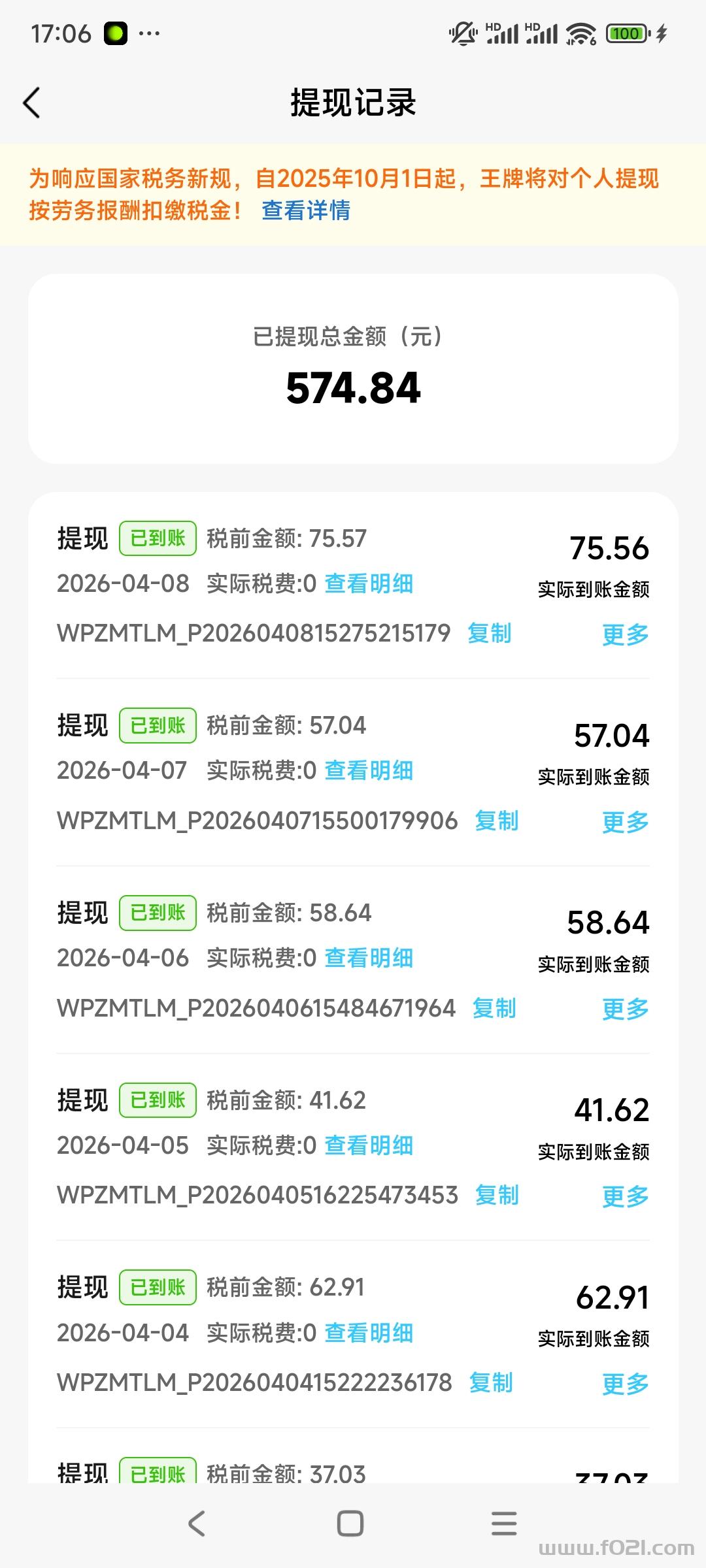View 查看明细 for the 2026-04-04 withdrawal
Viewport: 706px width, 1568px height.
pyautogui.click(x=369, y=1333)
